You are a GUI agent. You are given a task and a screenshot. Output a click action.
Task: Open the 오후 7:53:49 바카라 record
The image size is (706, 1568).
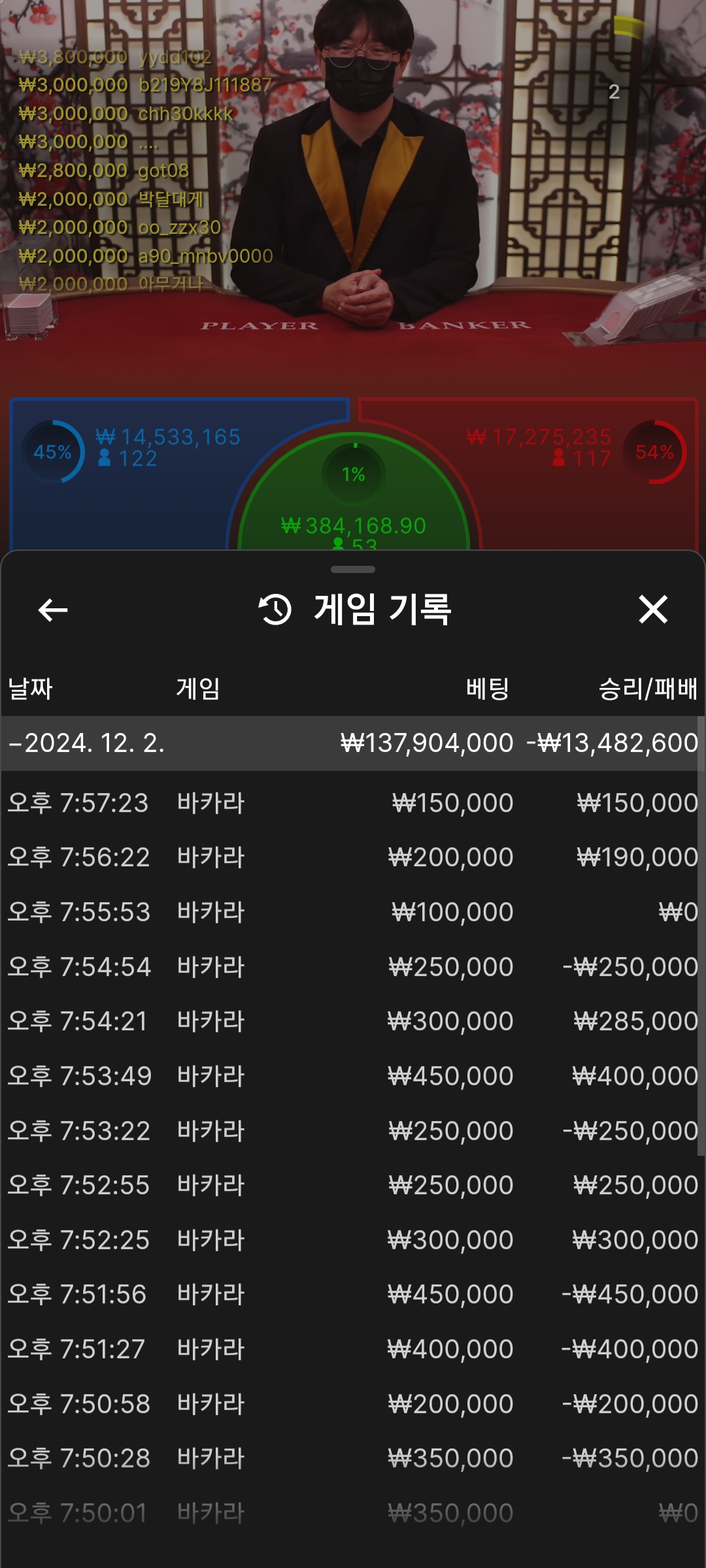tap(353, 1076)
